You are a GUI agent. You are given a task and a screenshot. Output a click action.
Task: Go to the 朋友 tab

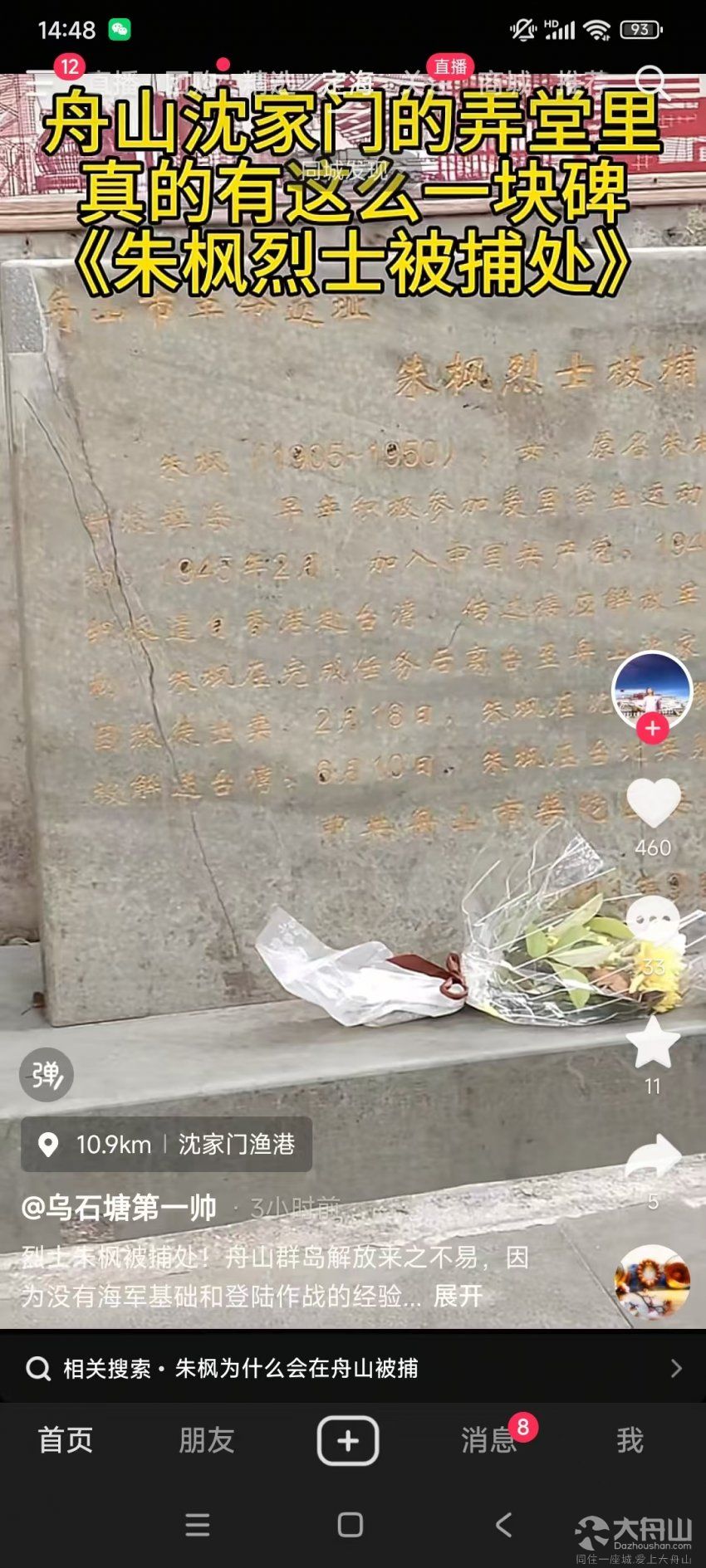click(207, 1441)
